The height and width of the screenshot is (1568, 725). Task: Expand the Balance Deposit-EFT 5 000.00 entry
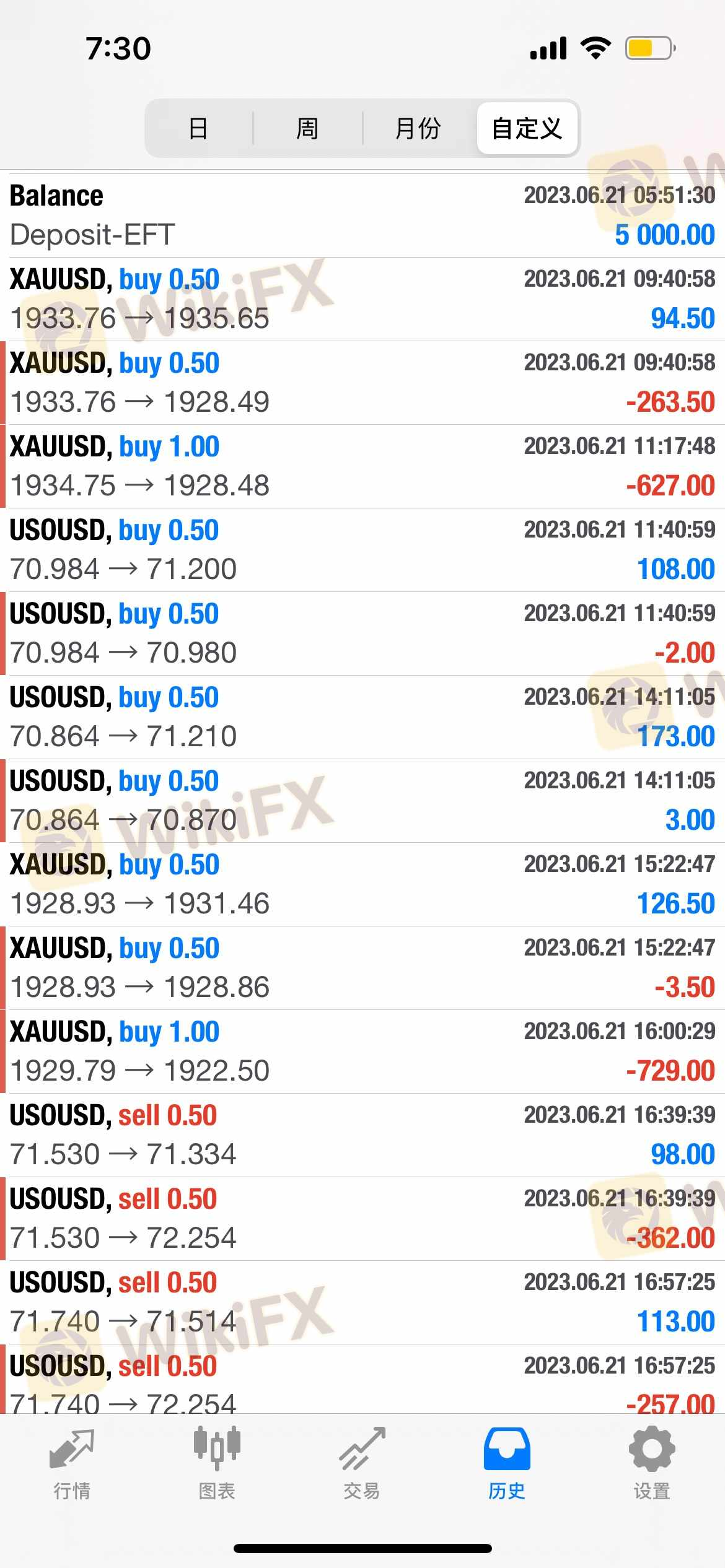[x=362, y=216]
